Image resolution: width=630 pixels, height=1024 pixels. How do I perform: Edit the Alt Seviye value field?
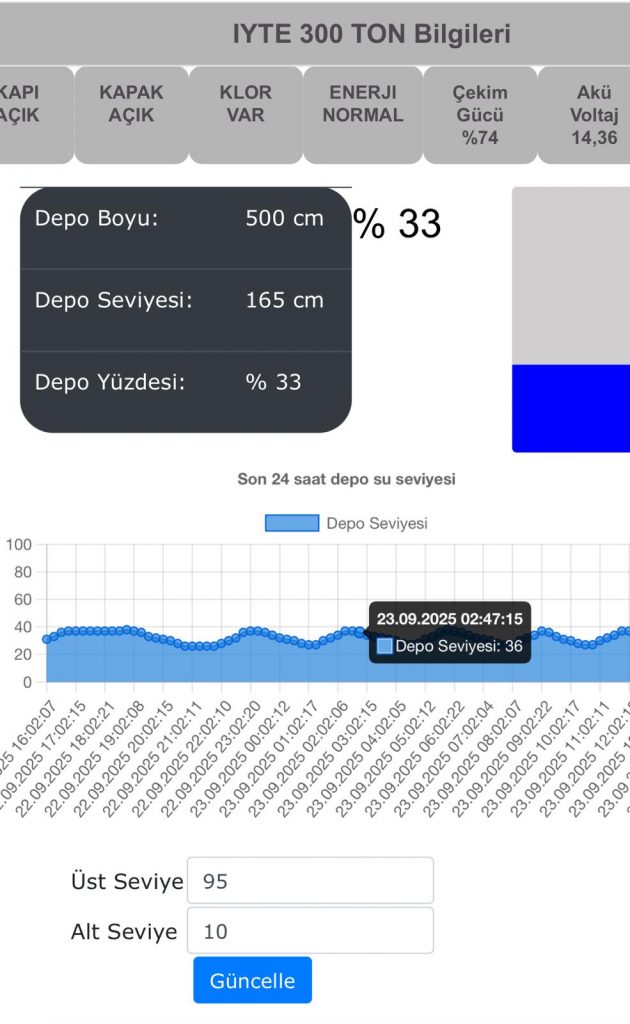pos(310,931)
